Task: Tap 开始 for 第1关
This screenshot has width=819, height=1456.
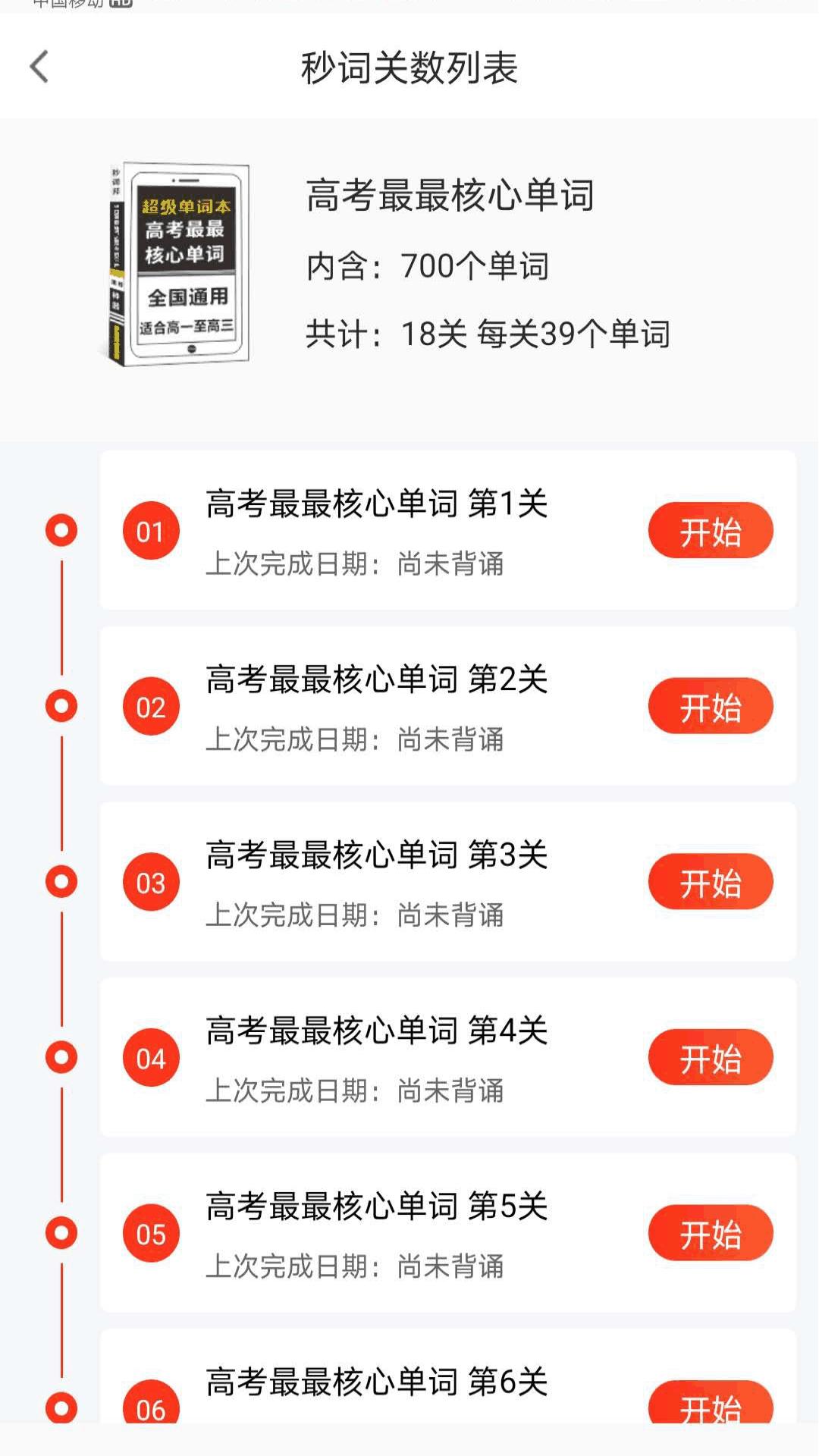Action: click(x=711, y=531)
